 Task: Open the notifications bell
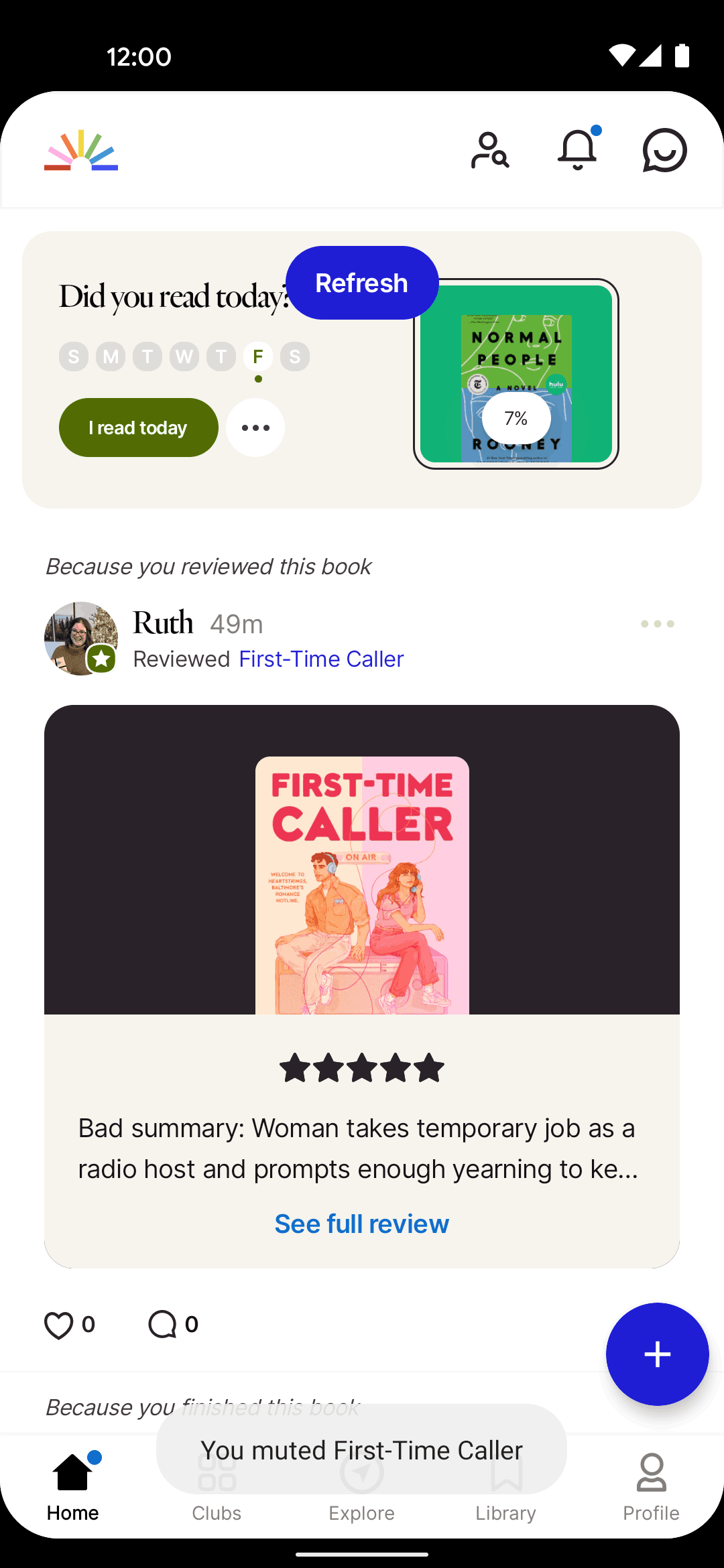coord(577,149)
